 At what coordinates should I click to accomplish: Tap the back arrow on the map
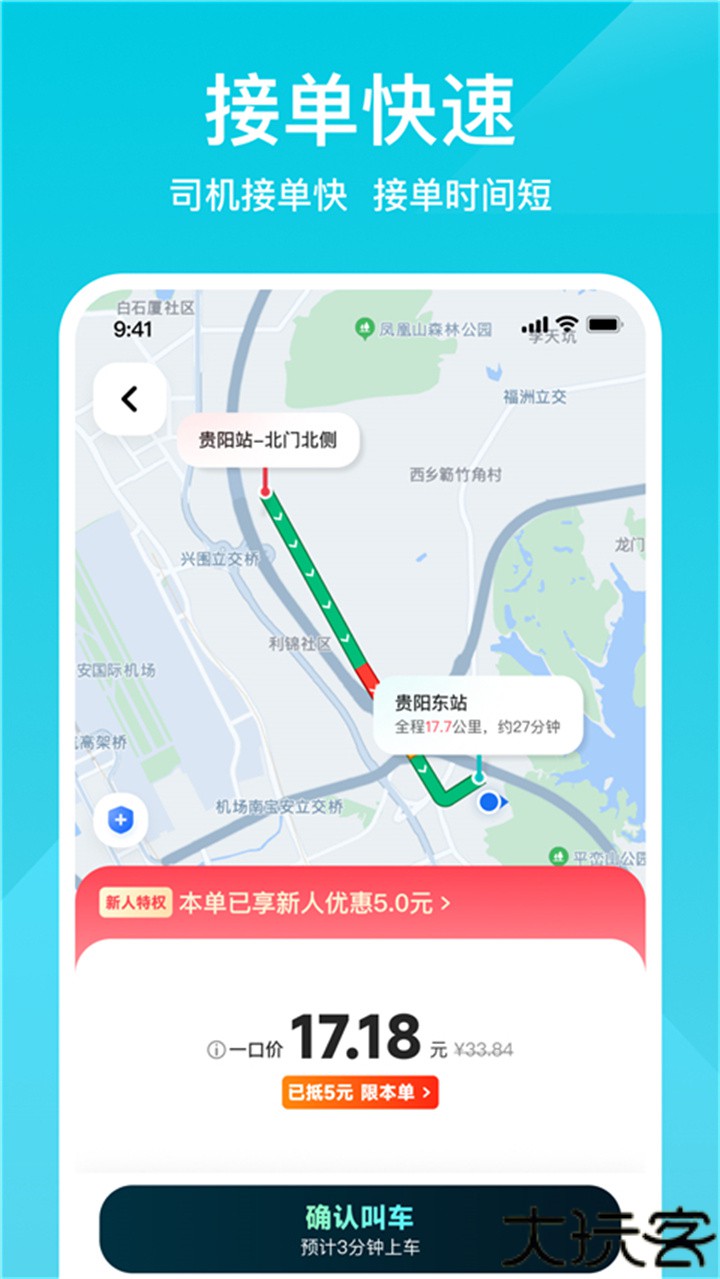[128, 397]
